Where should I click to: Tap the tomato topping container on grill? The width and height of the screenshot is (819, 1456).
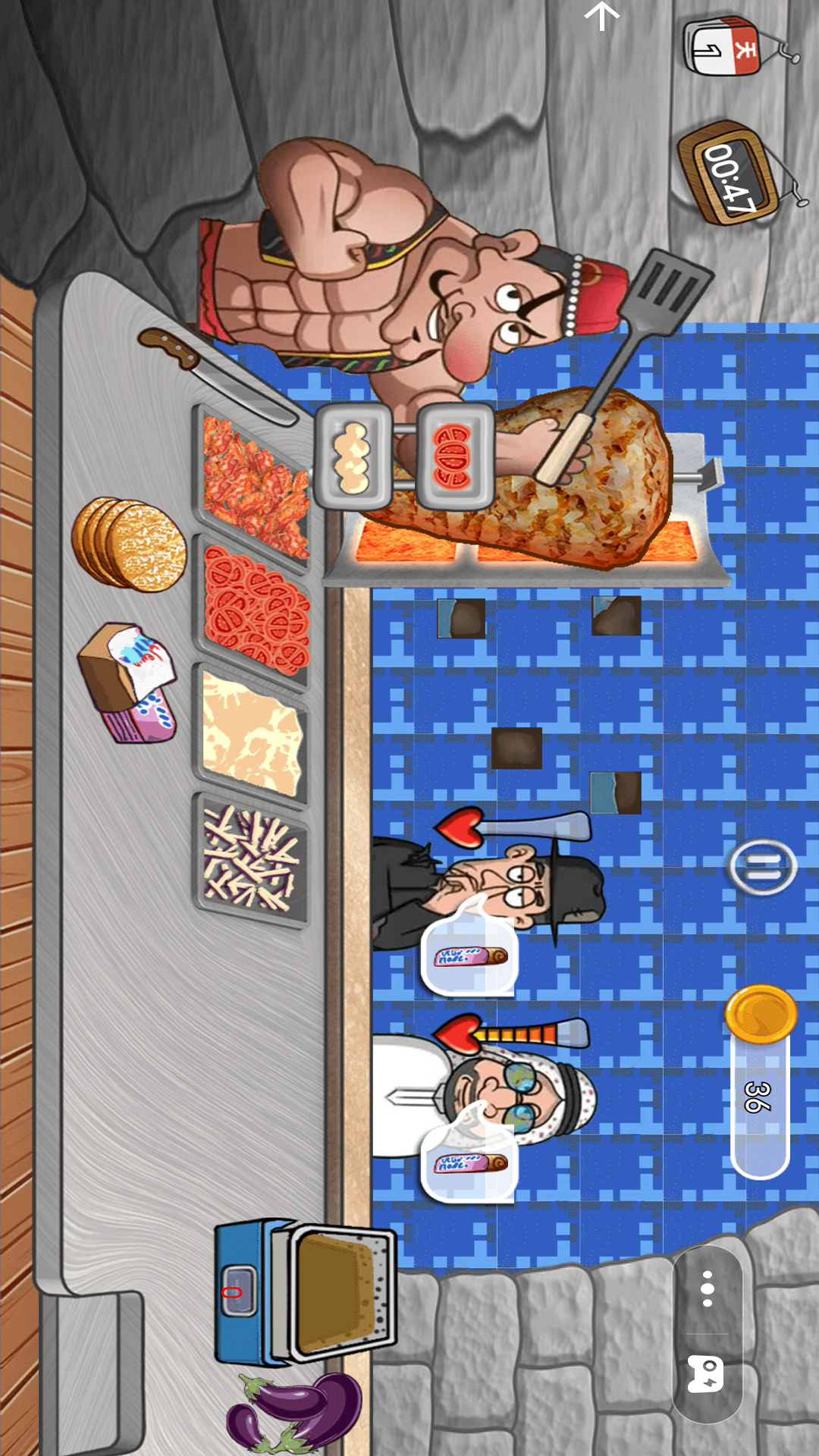coord(453,457)
